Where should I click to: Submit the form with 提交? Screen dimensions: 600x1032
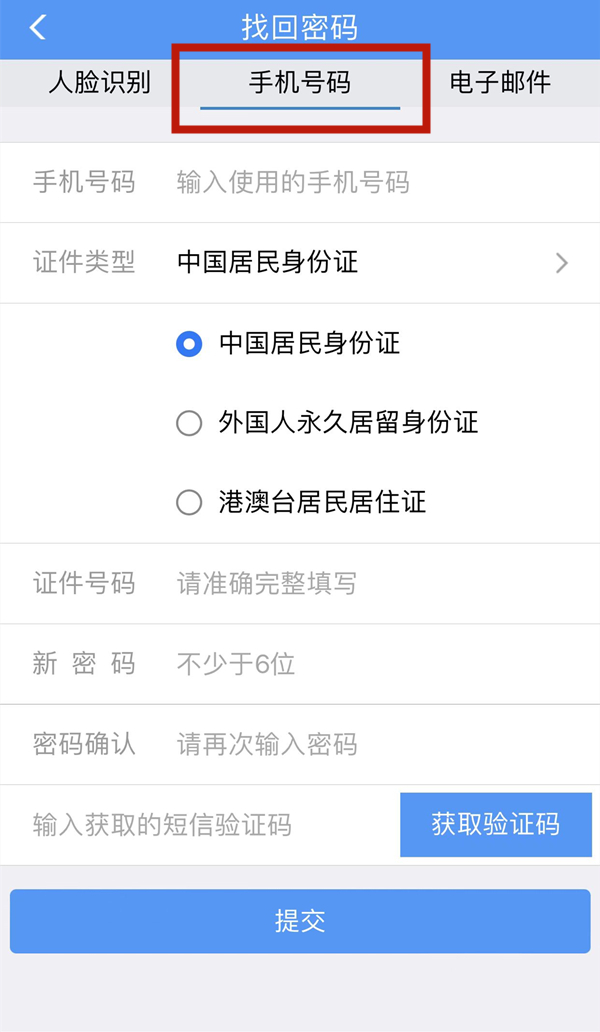(300, 921)
